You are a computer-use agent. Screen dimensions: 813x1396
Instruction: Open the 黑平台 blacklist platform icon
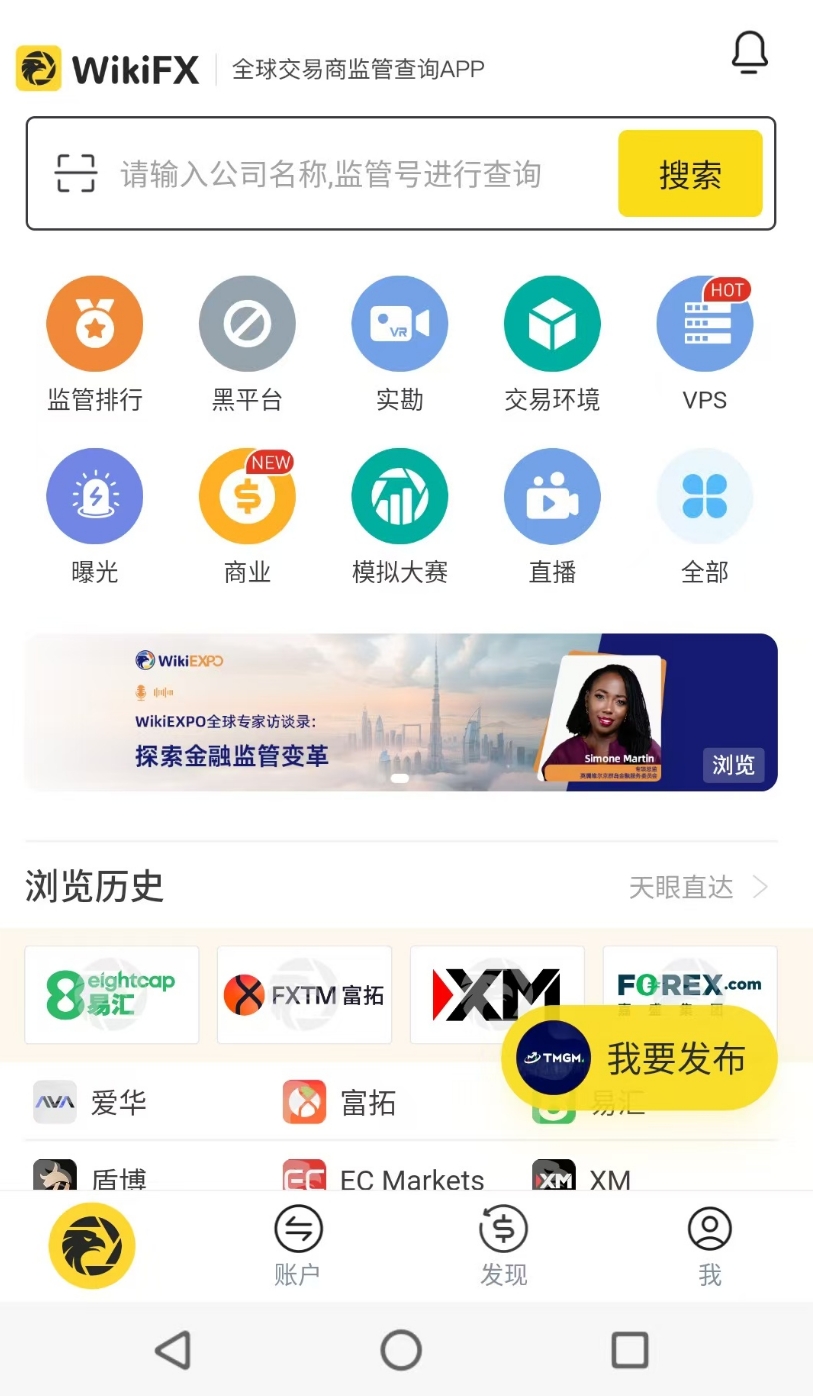pos(247,322)
